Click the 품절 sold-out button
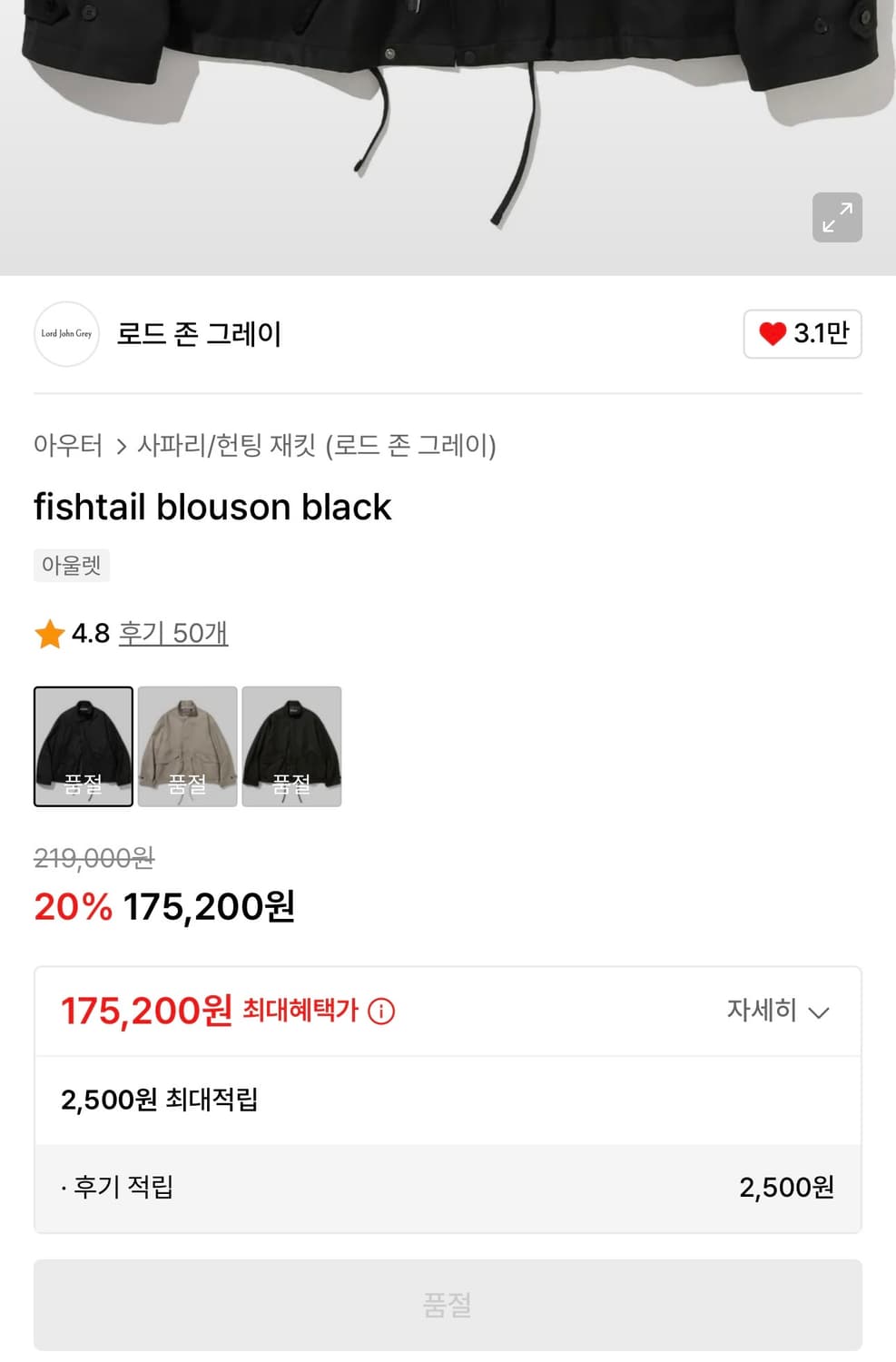This screenshot has width=896, height=1362. tap(448, 1303)
